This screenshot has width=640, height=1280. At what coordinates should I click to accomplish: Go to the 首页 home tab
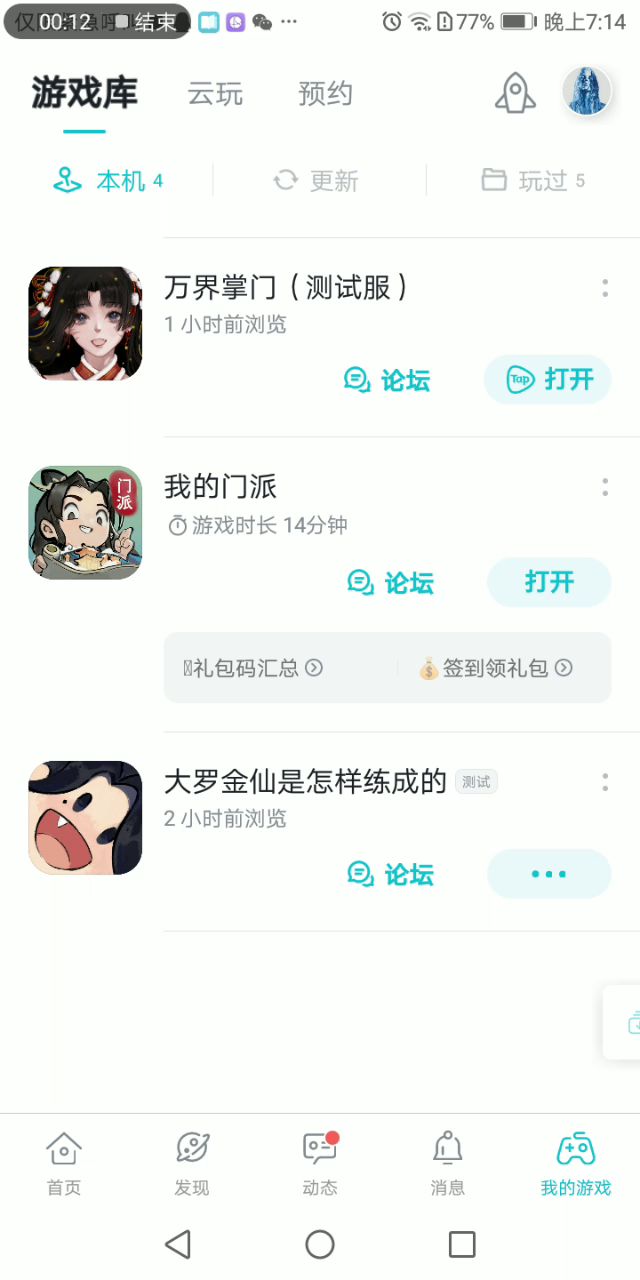(x=64, y=1163)
